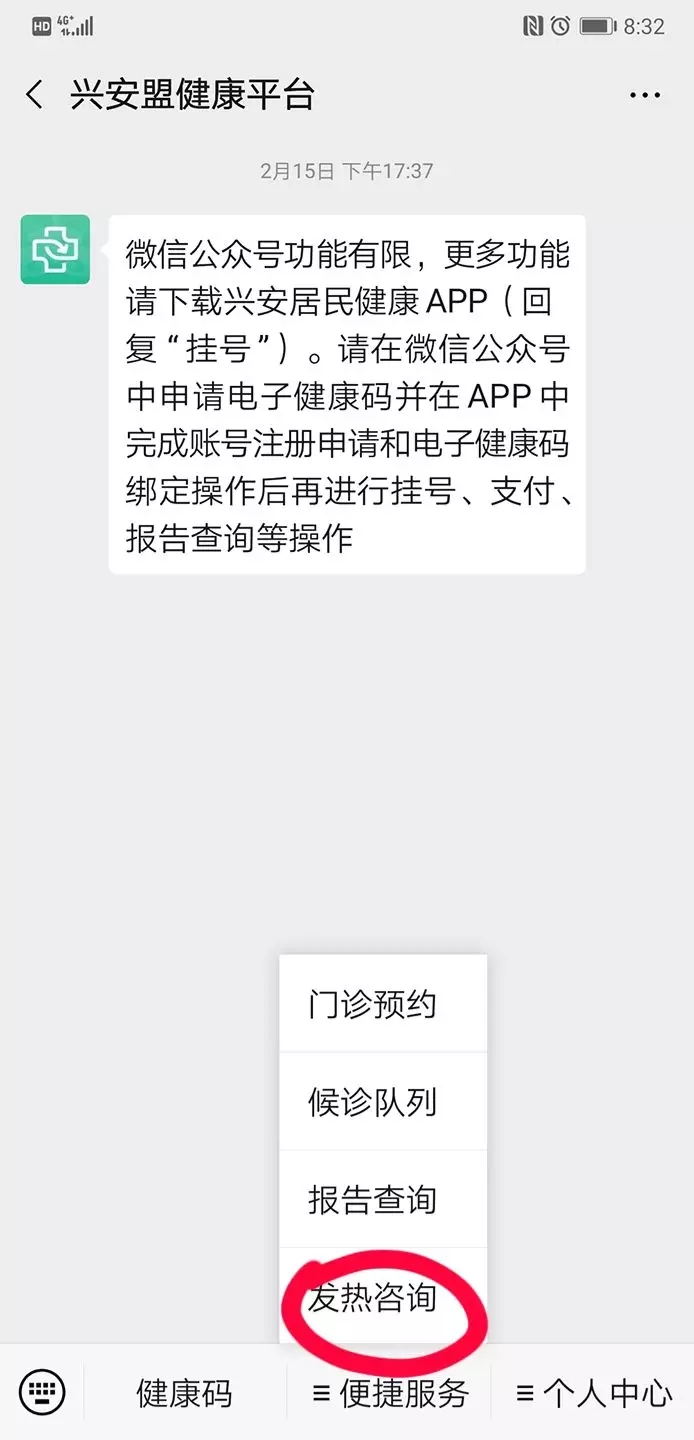Screen dimensions: 694x1440
Task: Expand the 个人中心 menu
Action: click(593, 1393)
